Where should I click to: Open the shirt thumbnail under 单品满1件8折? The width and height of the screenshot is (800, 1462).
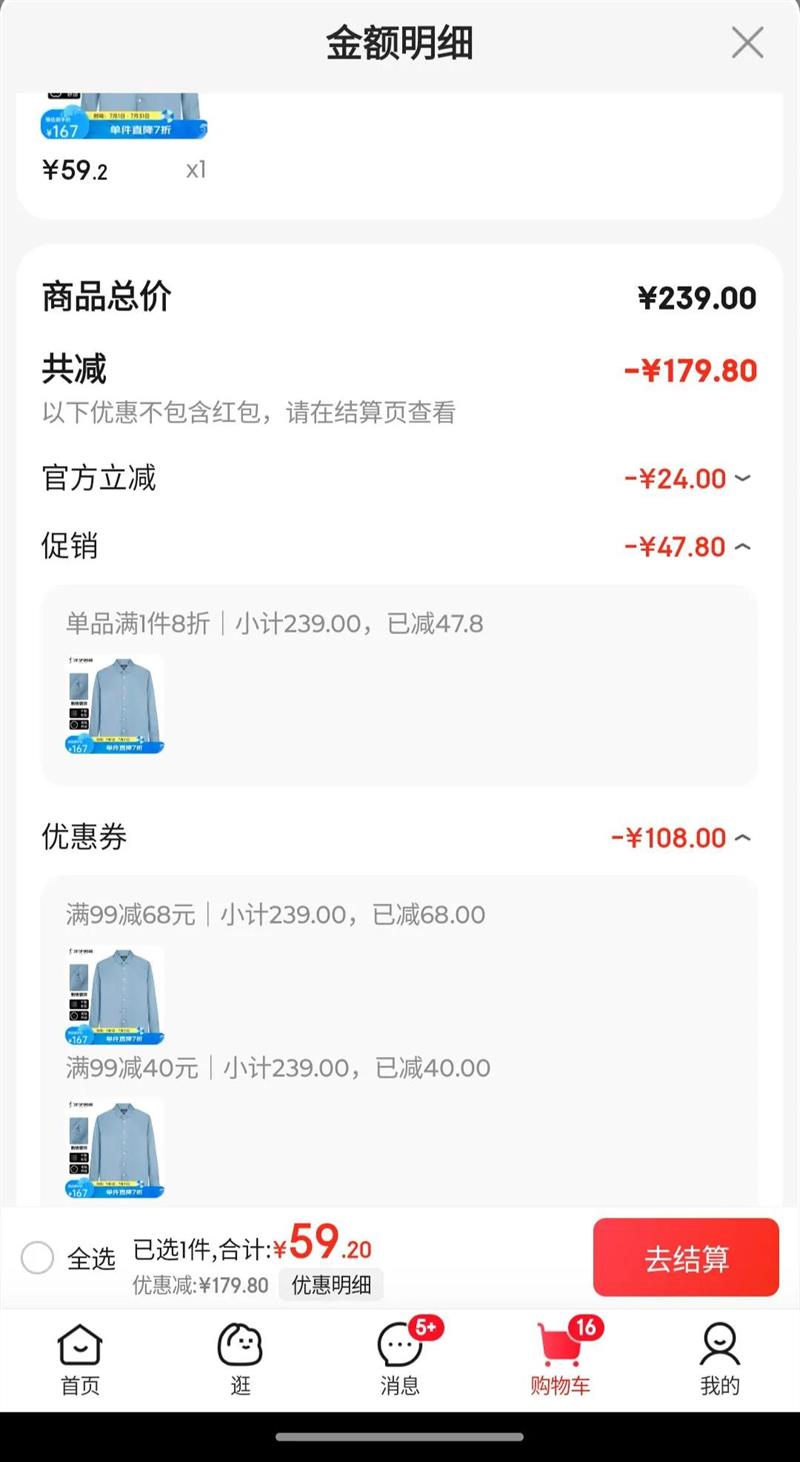(114, 704)
